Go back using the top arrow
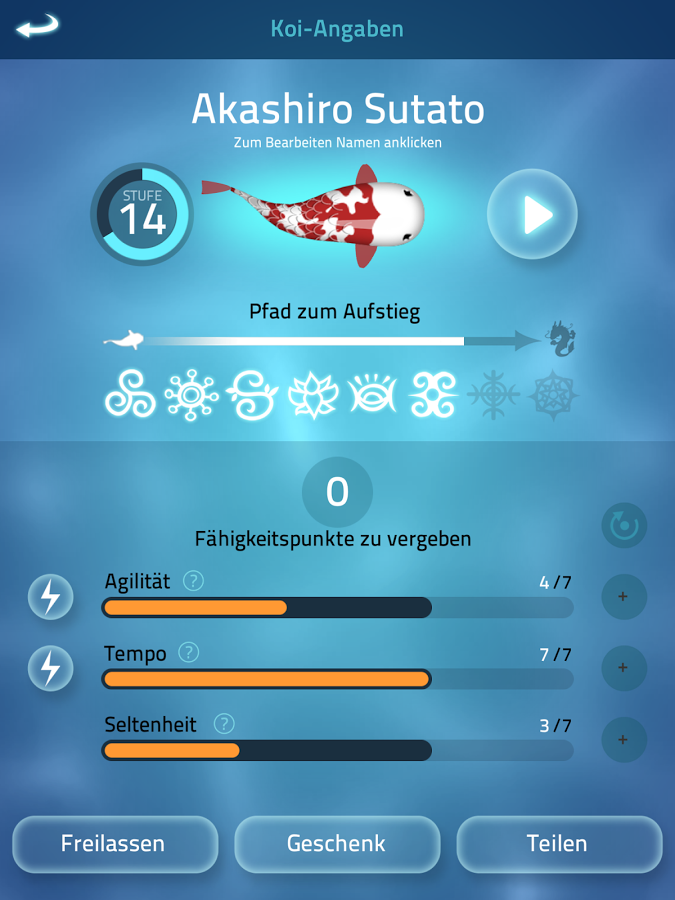 click(37, 27)
